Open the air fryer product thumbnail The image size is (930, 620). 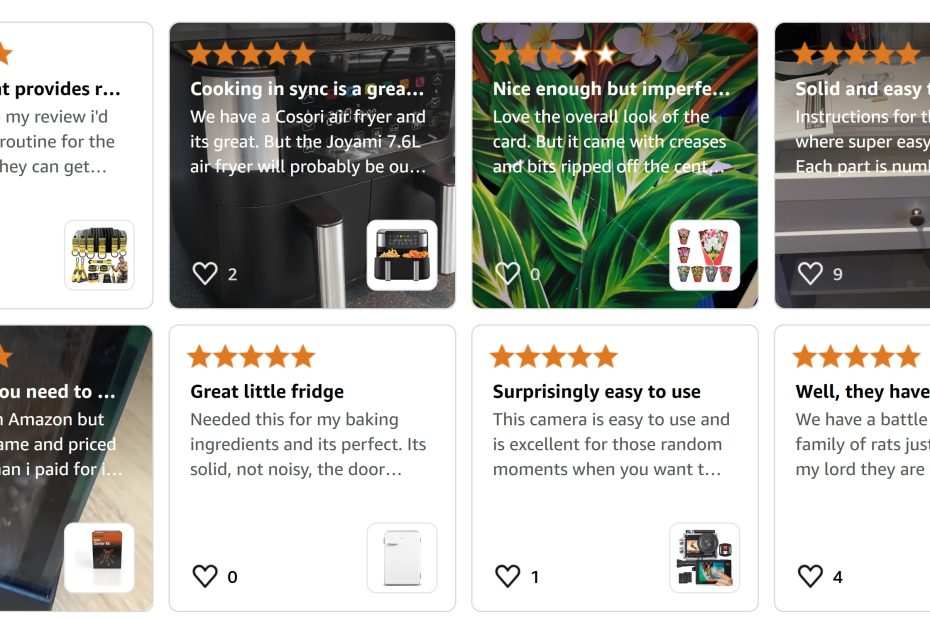(x=402, y=255)
